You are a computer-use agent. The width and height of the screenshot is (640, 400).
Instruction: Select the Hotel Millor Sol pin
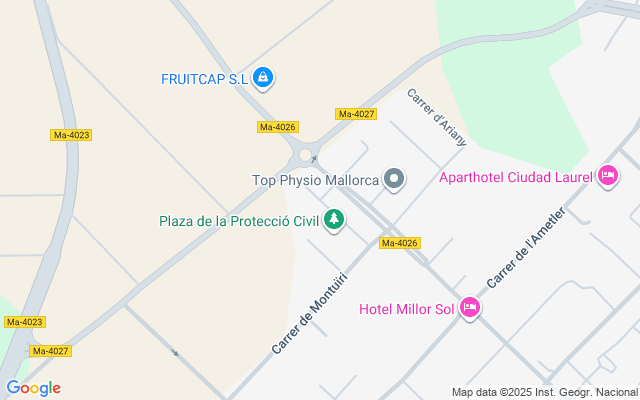470,308
